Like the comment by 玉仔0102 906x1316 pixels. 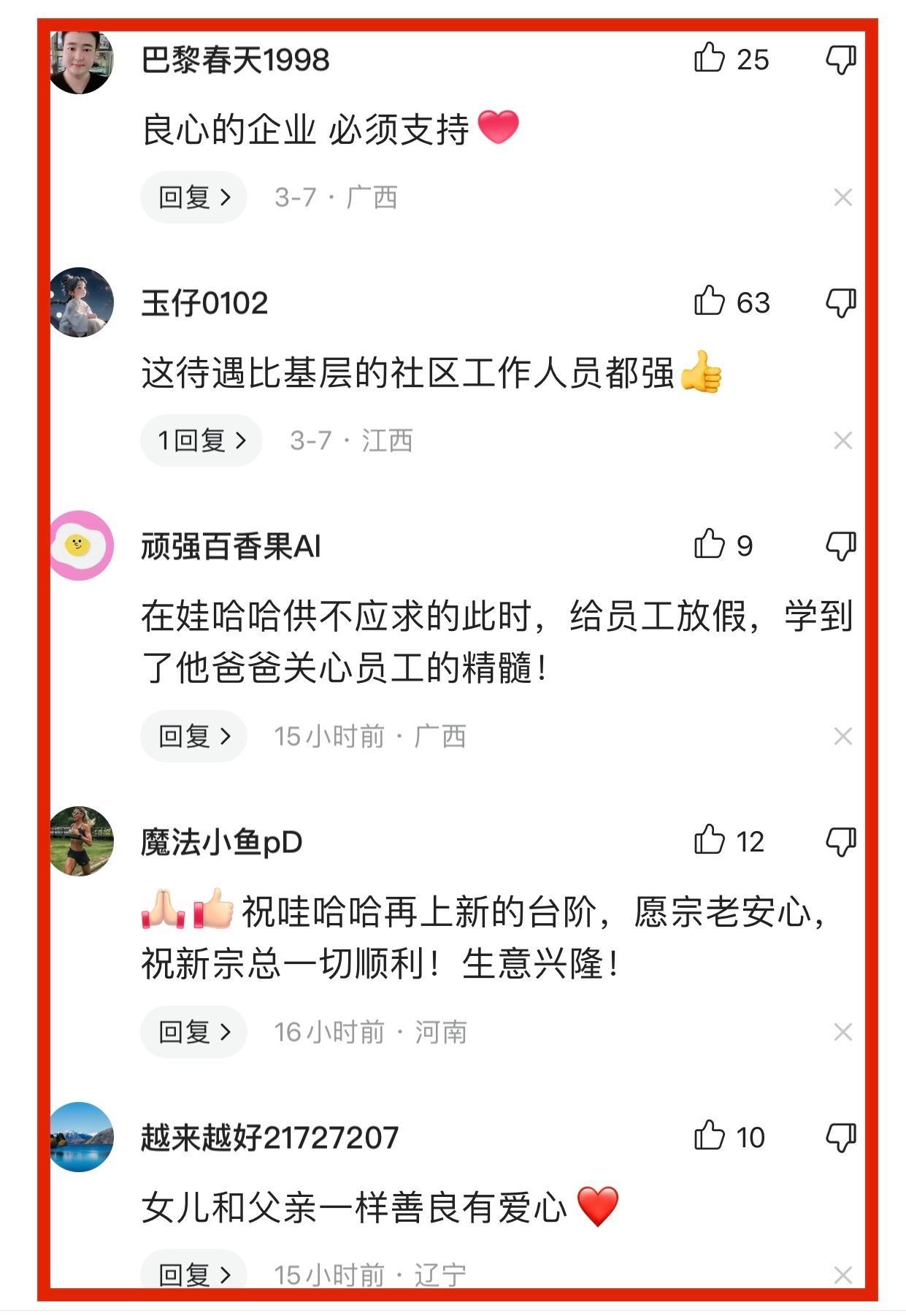pyautogui.click(x=709, y=302)
